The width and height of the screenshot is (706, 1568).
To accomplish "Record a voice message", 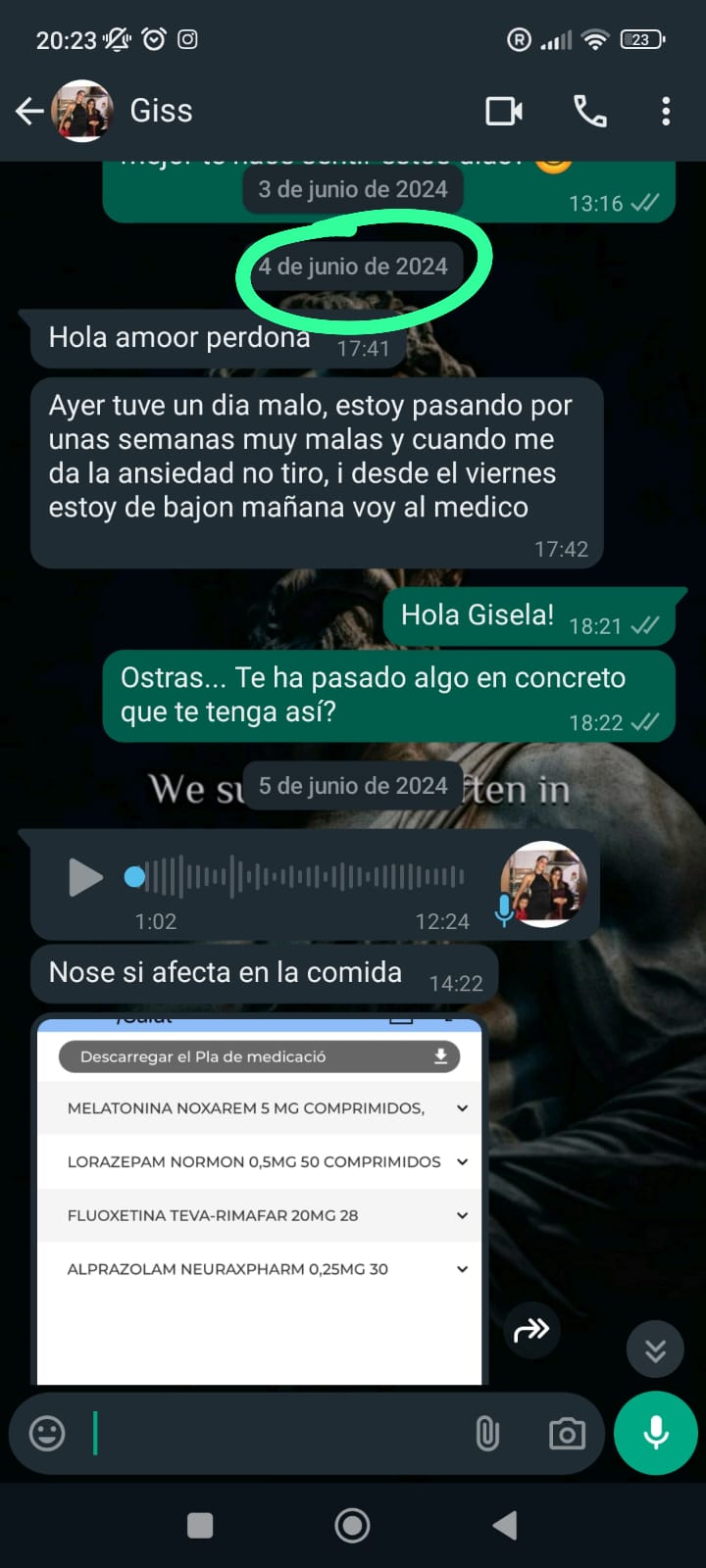I will [x=656, y=1433].
